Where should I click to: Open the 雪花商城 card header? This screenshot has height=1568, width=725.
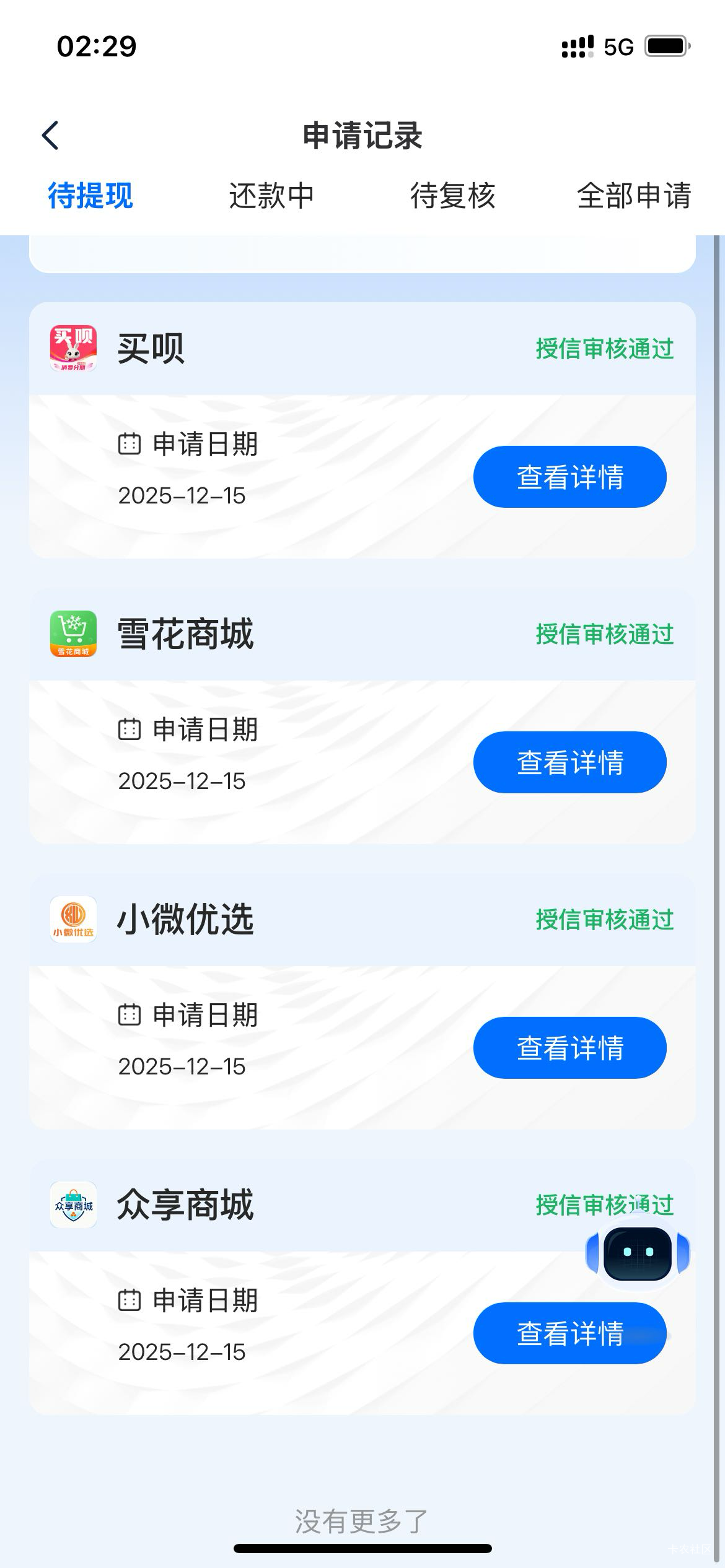362,634
